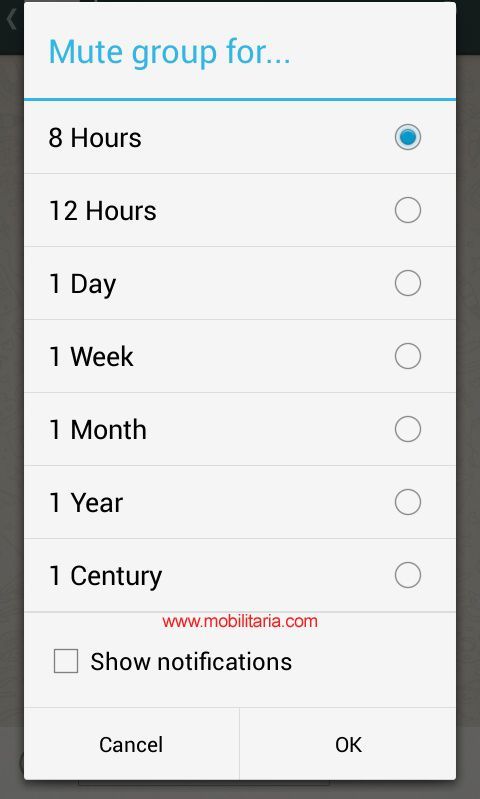This screenshot has height=799, width=480.
Task: Confirm mute selection with OK
Action: pos(348,744)
